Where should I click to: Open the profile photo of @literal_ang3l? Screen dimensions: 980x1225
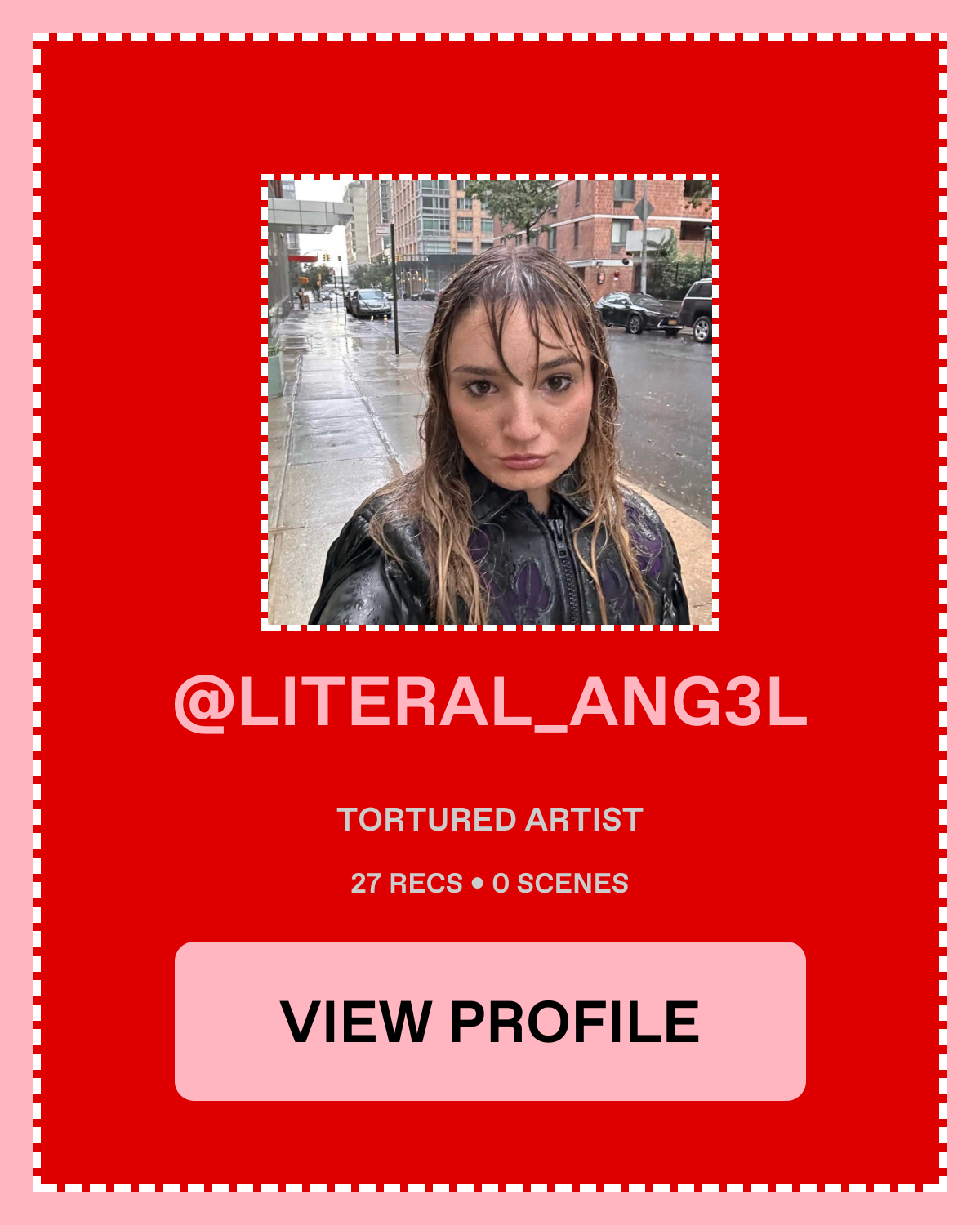click(490, 403)
